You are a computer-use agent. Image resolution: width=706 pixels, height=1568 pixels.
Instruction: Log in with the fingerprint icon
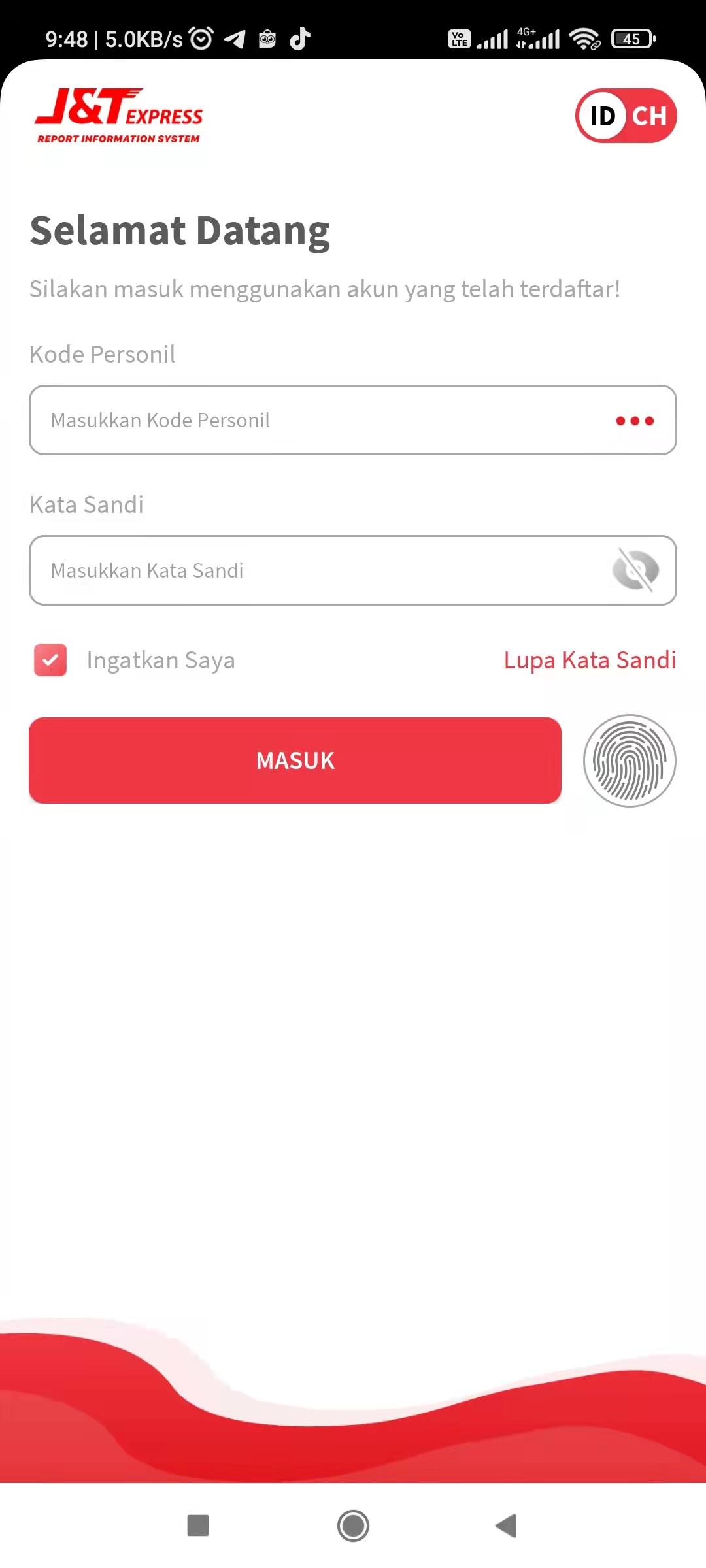click(x=630, y=760)
